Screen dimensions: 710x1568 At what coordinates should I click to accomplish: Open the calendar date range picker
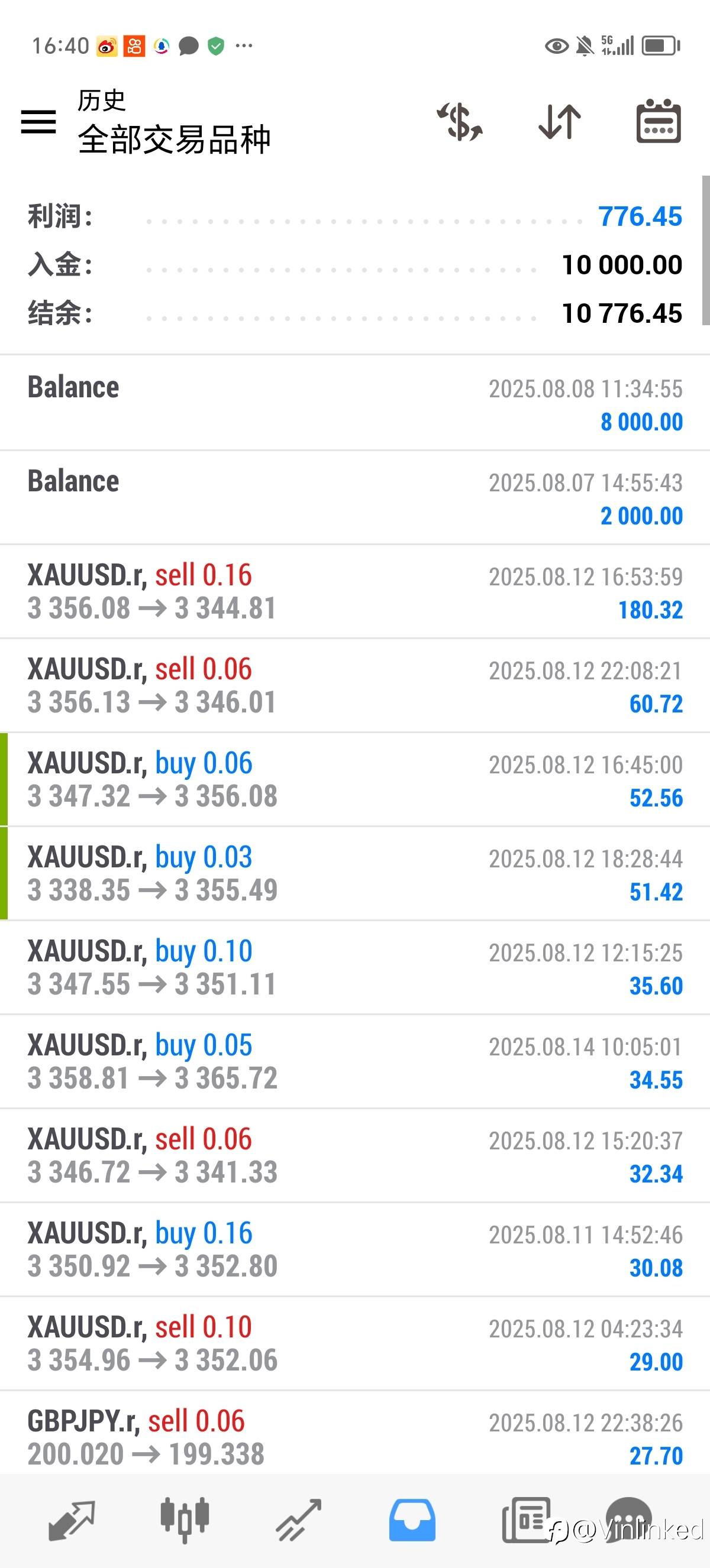point(659,121)
